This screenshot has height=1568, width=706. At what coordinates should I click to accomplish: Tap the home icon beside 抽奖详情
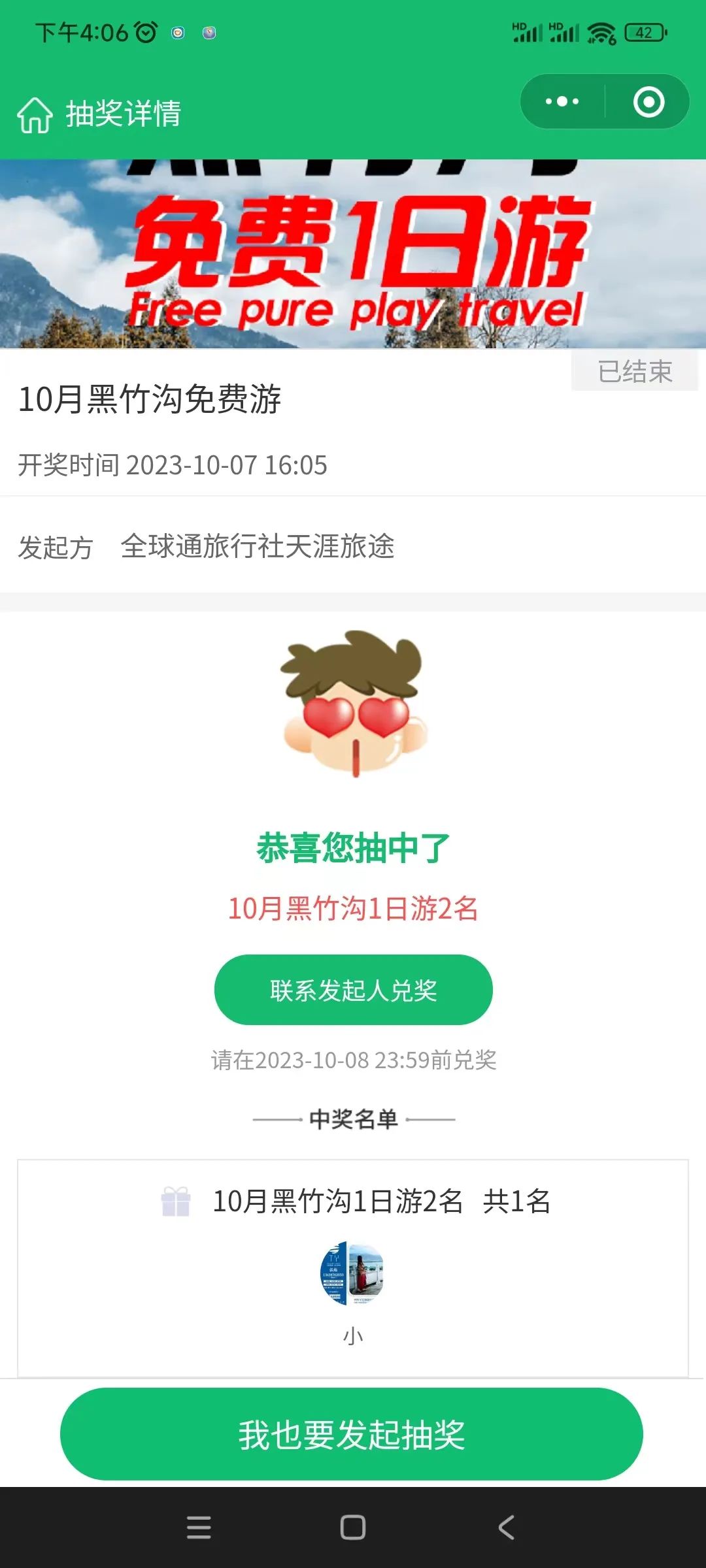(x=35, y=114)
